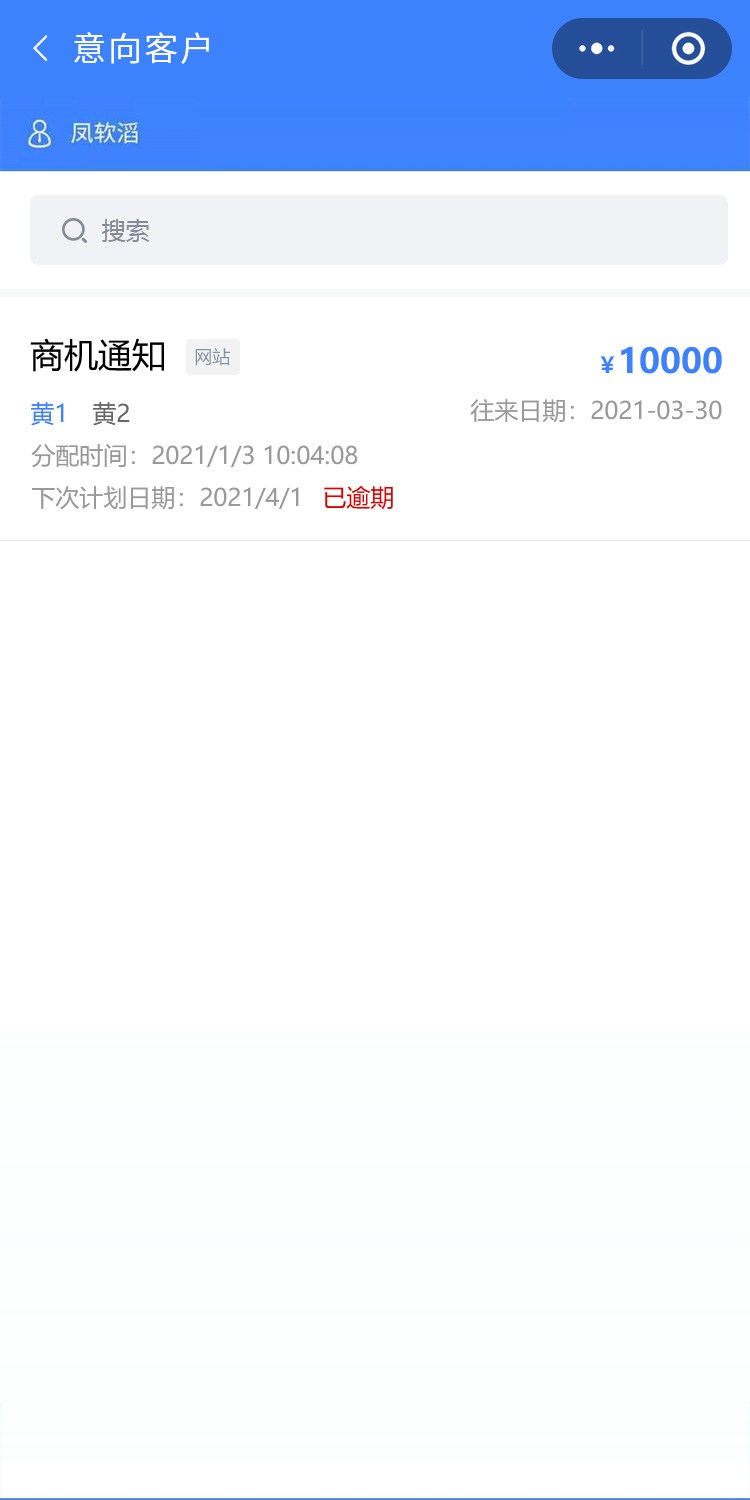
Task: Tap the 搜索 search field
Action: [378, 231]
